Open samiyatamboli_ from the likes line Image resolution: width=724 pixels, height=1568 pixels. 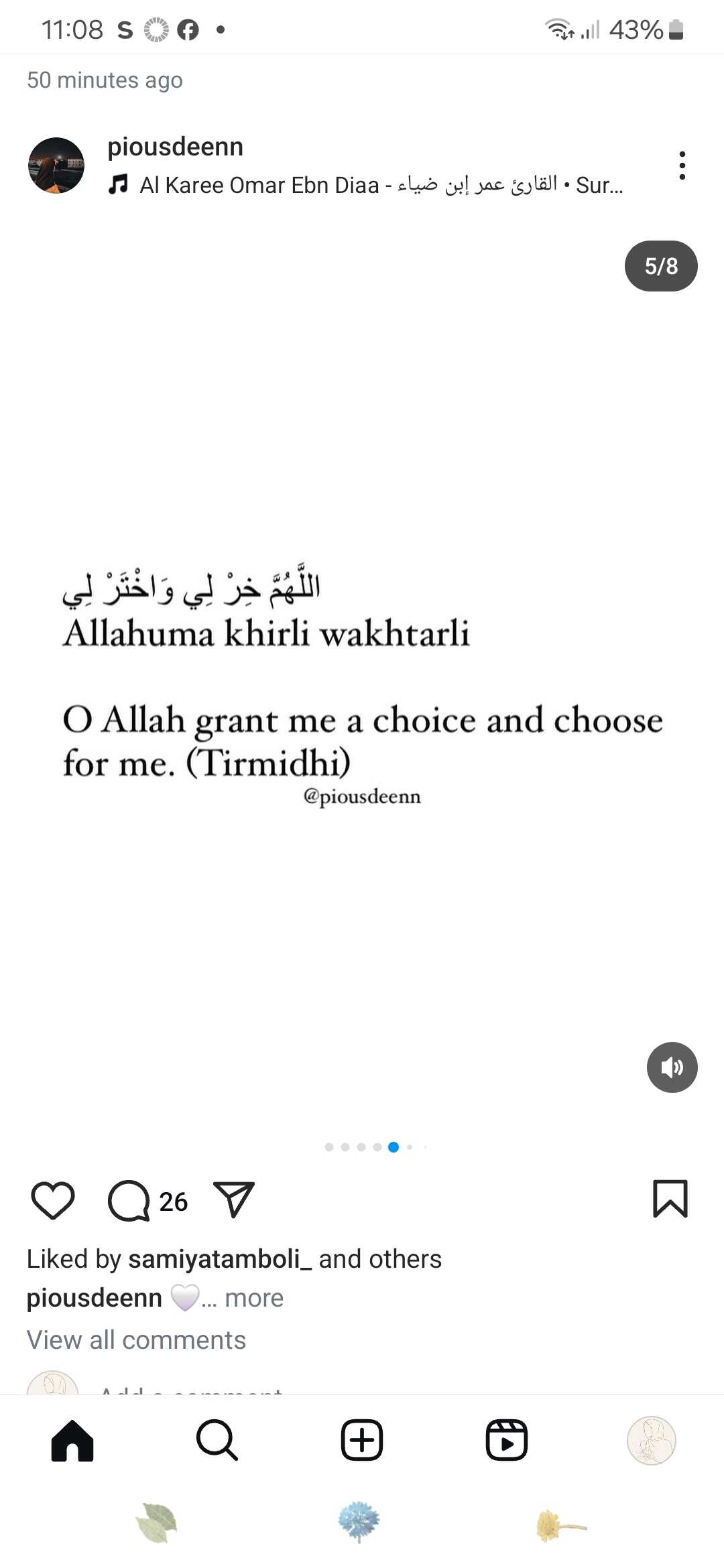point(220,1259)
